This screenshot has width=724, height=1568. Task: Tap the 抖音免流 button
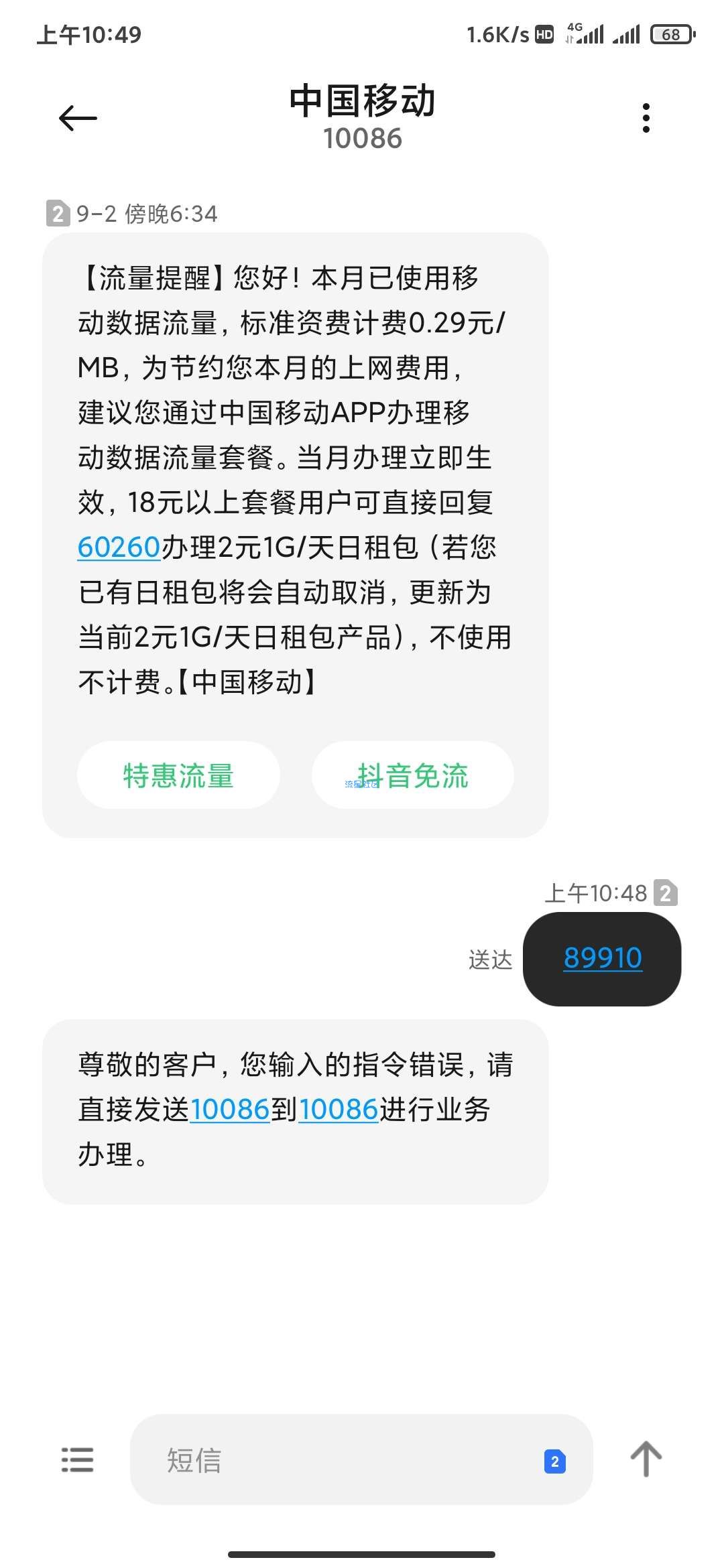413,775
